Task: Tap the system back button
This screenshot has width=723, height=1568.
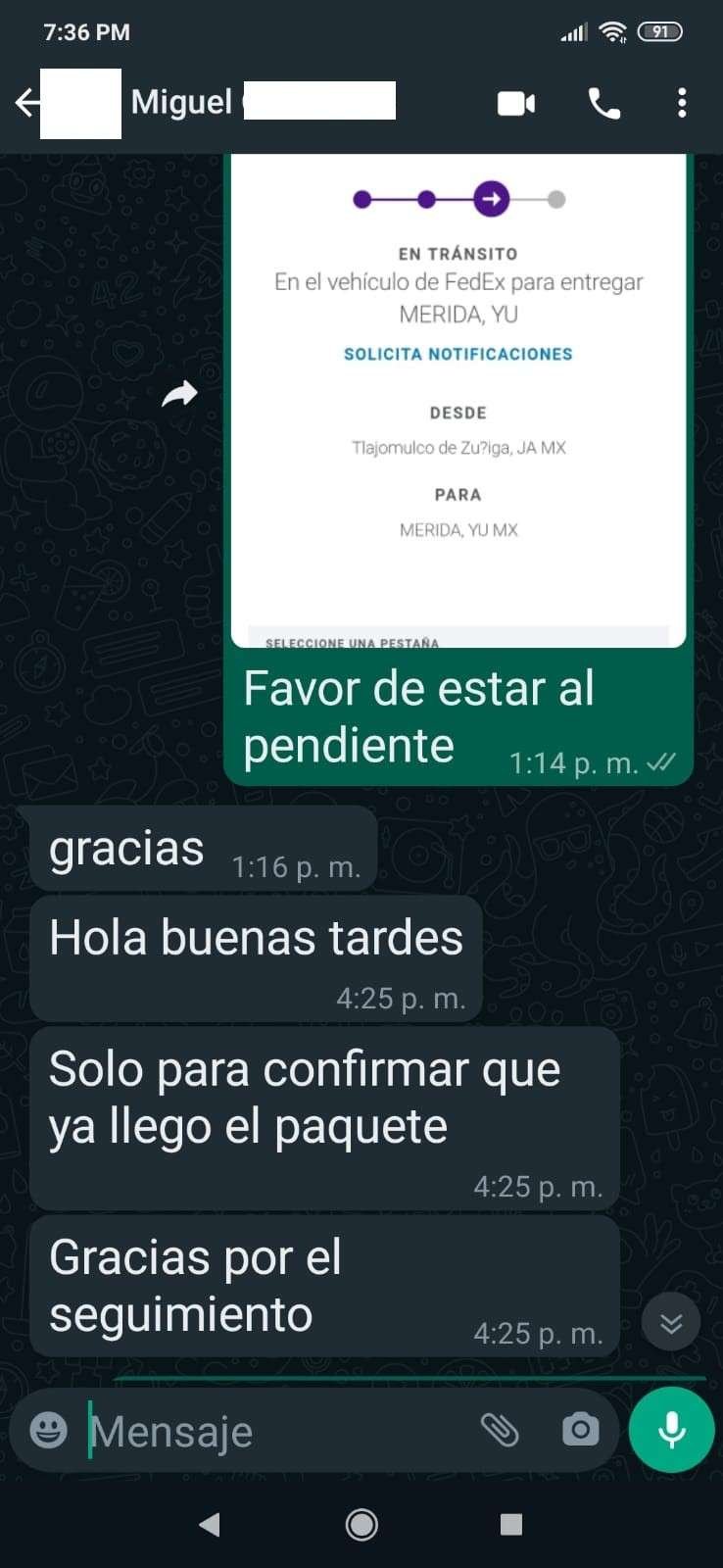Action: [209, 1524]
